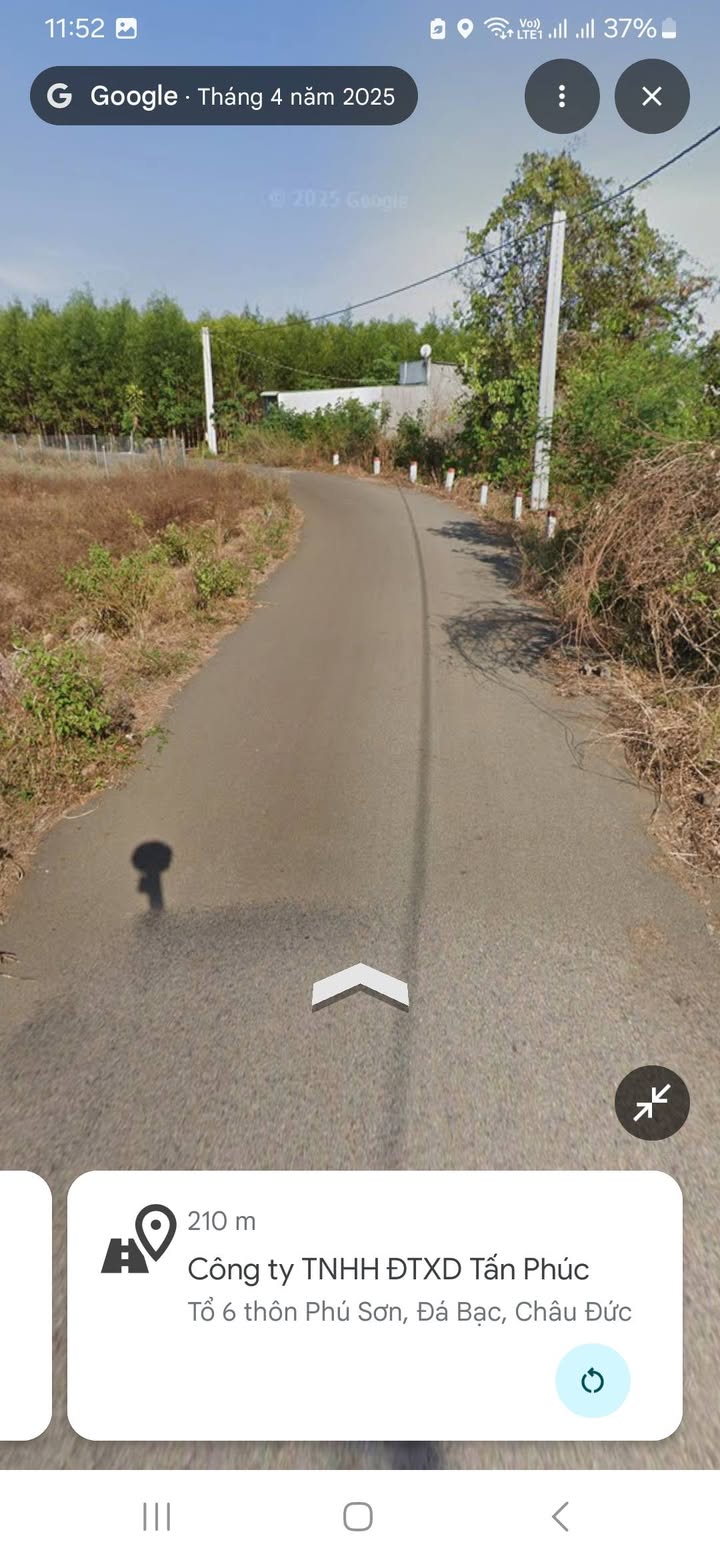Go back with the system back button
Screen dimensions: 720x1560
pos(561,1516)
